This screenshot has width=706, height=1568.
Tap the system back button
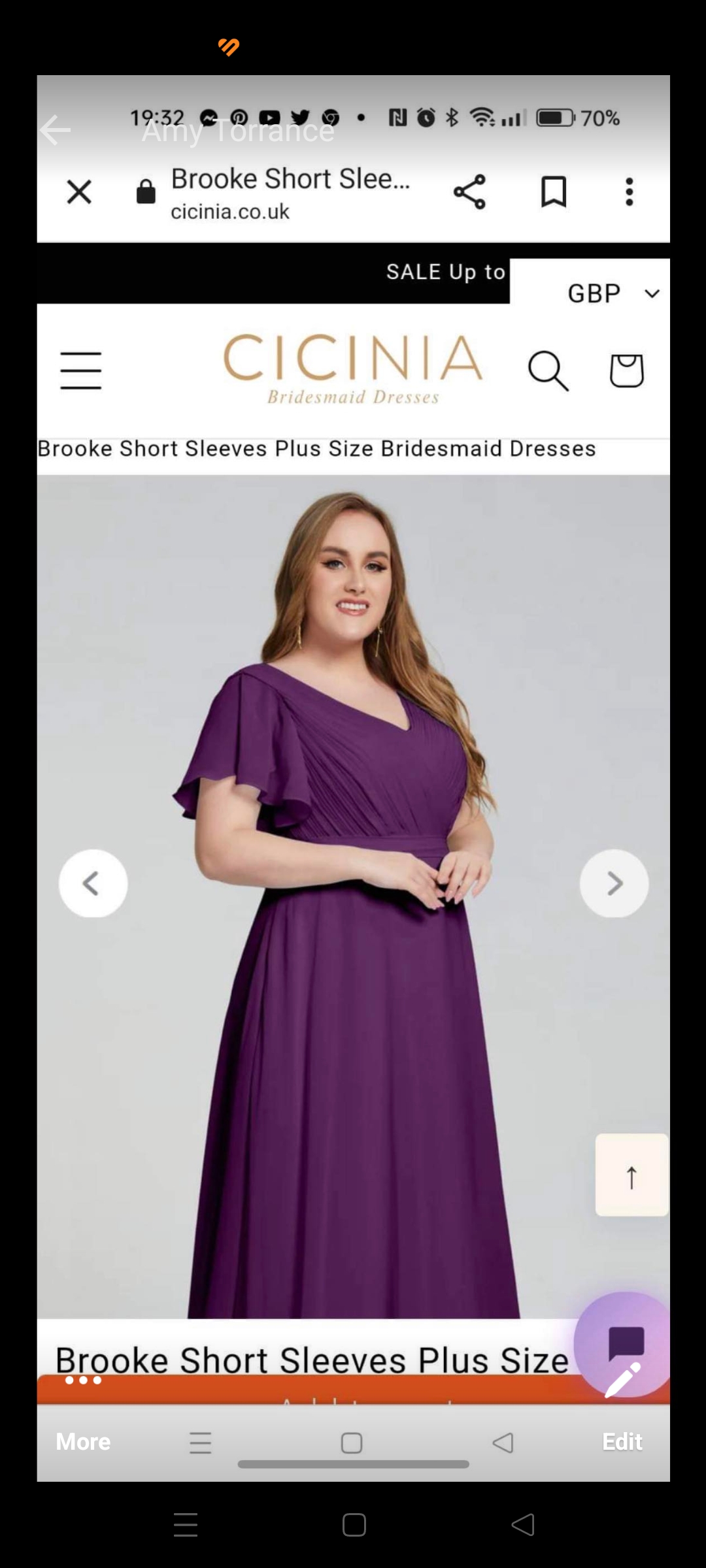(523, 1525)
